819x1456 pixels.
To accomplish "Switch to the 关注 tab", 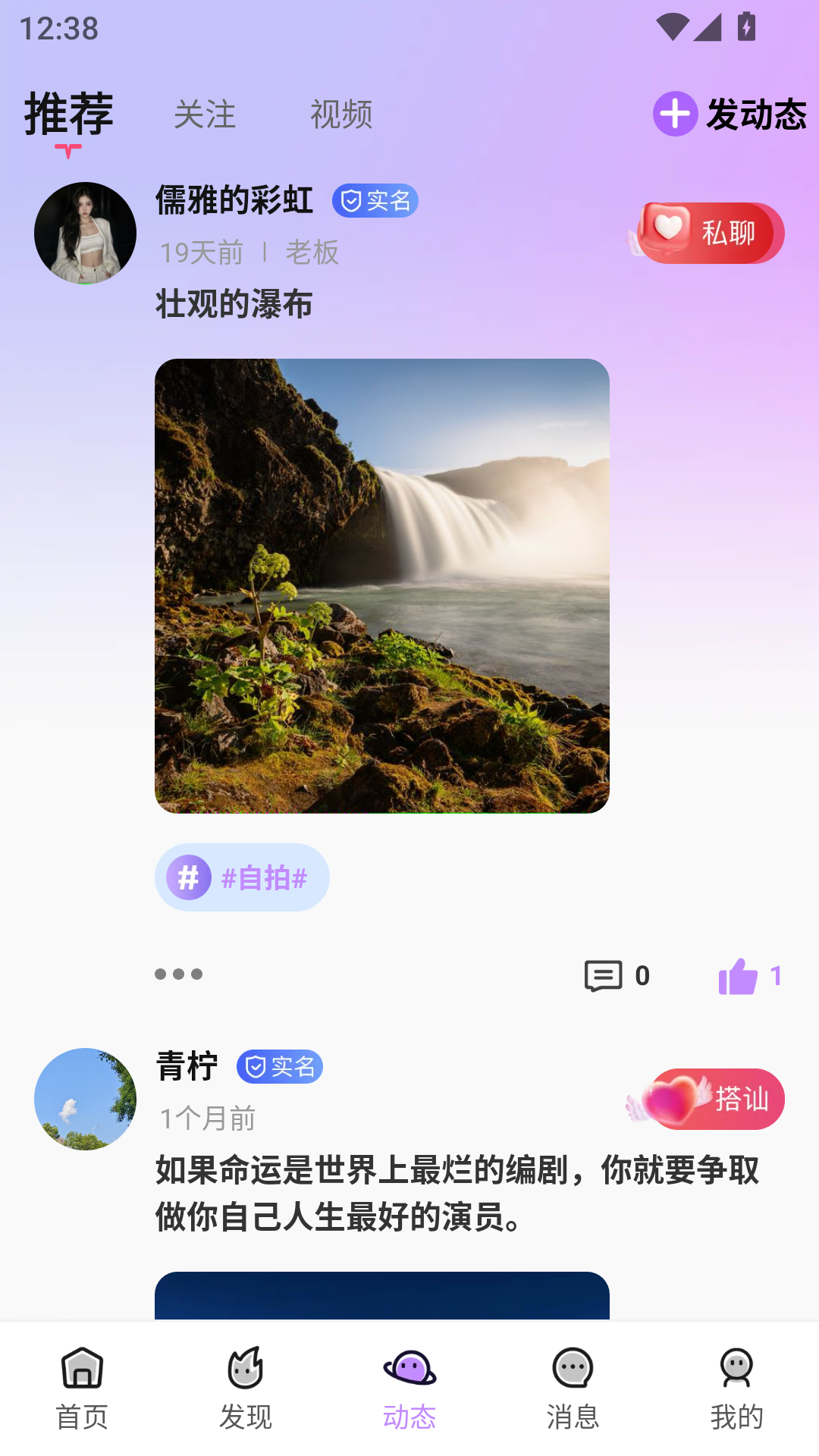I will [205, 115].
